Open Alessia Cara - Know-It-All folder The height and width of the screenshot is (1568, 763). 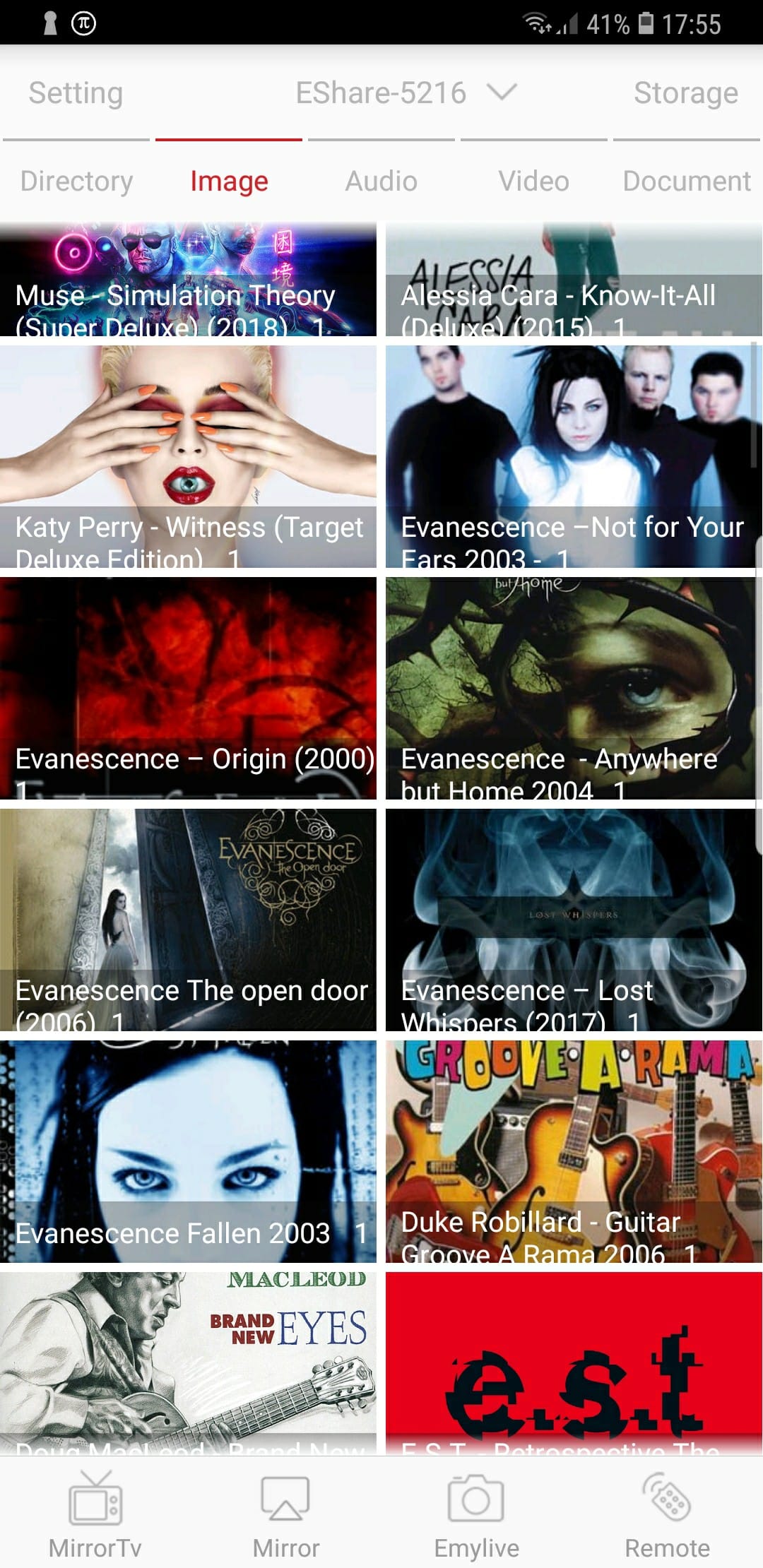pyautogui.click(x=574, y=279)
